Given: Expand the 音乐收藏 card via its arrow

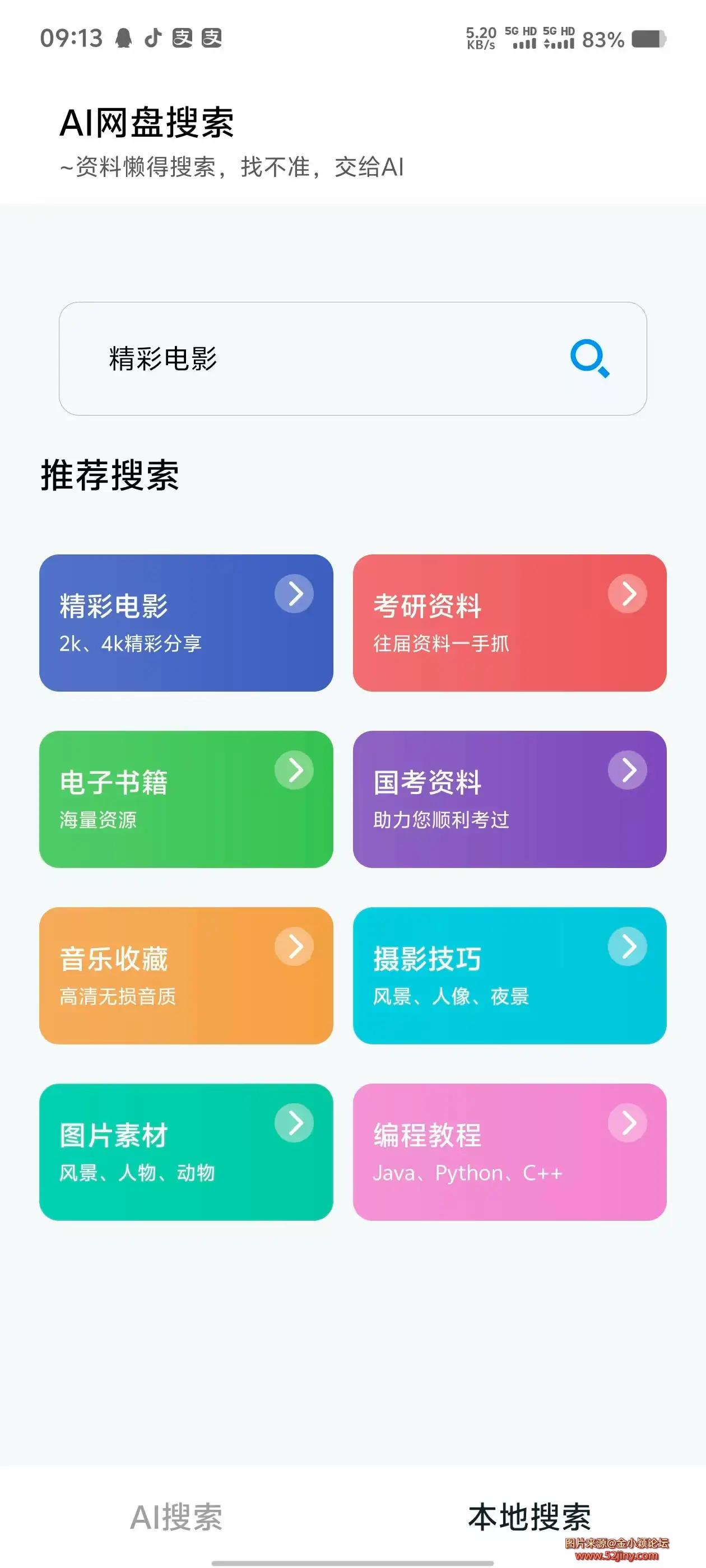Looking at the screenshot, I should (295, 946).
